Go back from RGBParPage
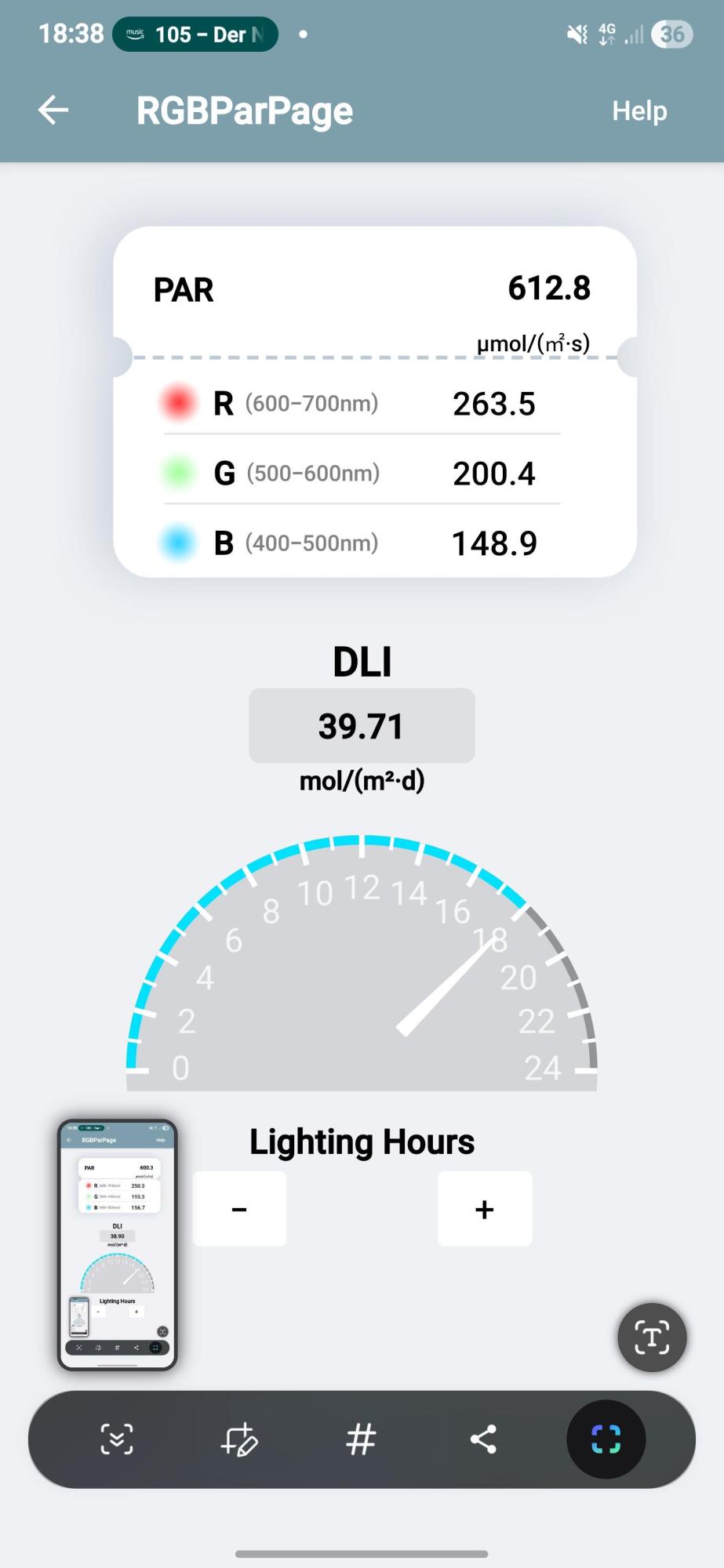This screenshot has width=724, height=1568. (x=53, y=111)
